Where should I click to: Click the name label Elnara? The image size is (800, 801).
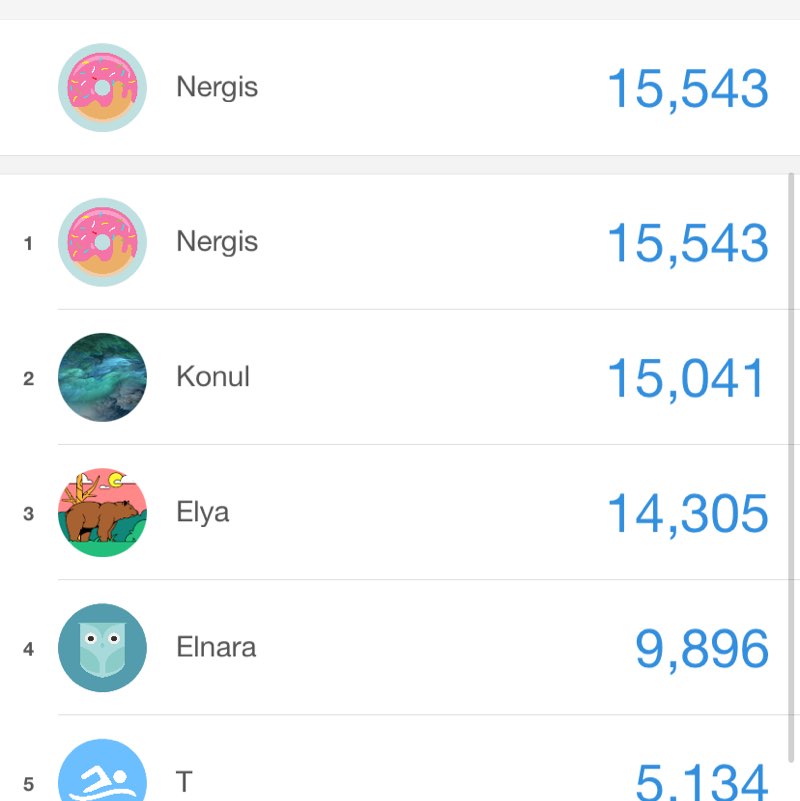point(217,648)
